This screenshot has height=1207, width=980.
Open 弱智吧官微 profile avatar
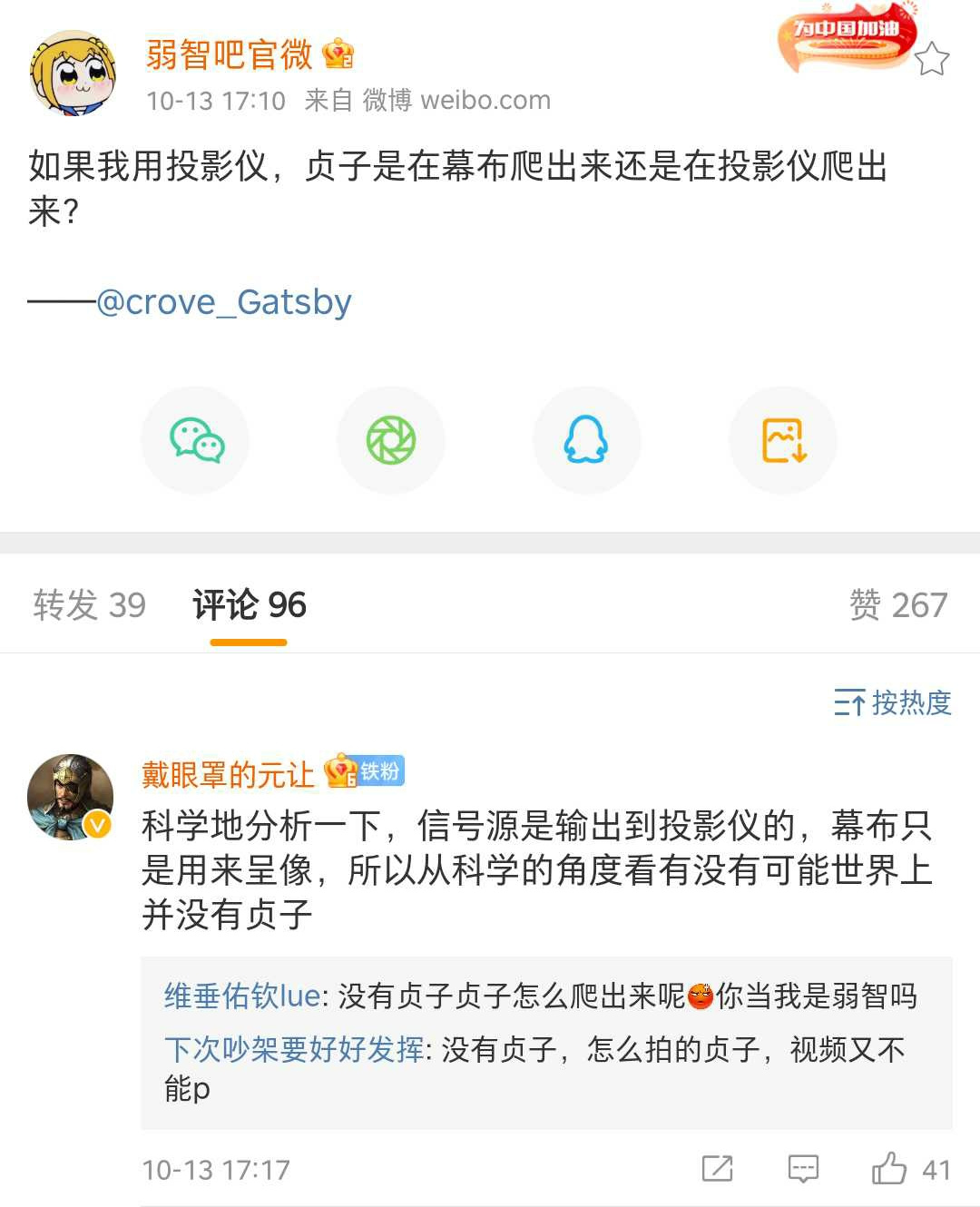(72, 73)
